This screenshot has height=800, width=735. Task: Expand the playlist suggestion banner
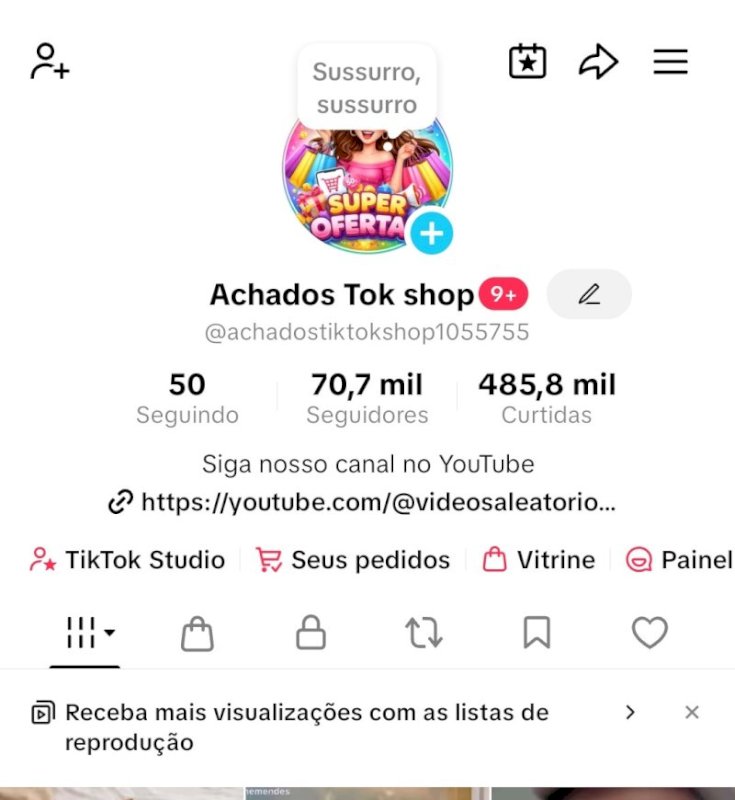tap(630, 712)
